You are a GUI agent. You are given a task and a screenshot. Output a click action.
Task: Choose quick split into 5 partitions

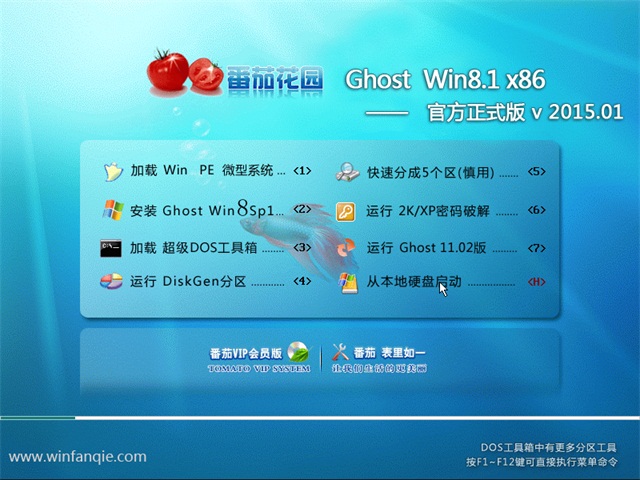(440, 172)
